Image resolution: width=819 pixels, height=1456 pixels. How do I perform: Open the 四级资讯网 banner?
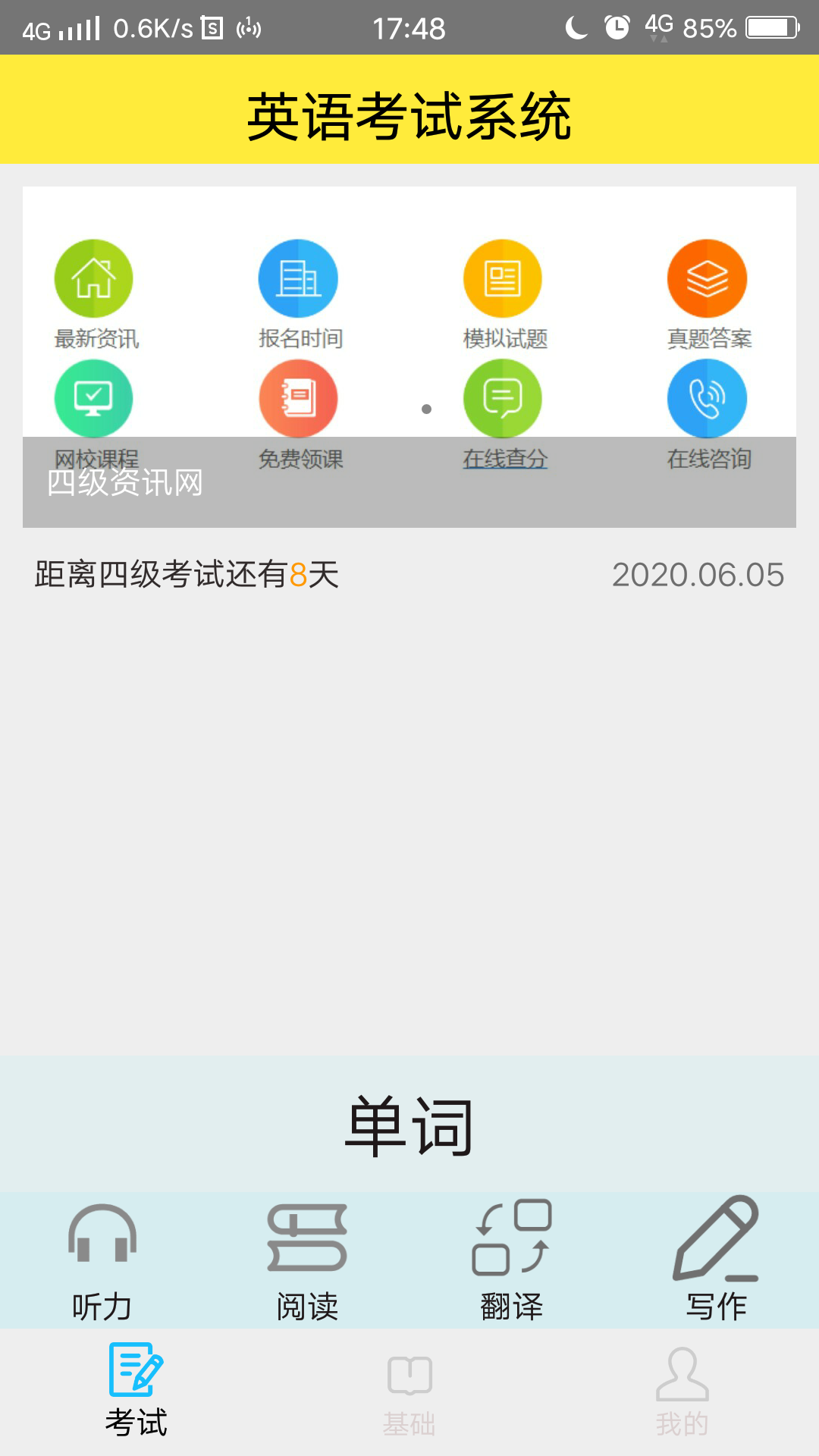point(409,356)
